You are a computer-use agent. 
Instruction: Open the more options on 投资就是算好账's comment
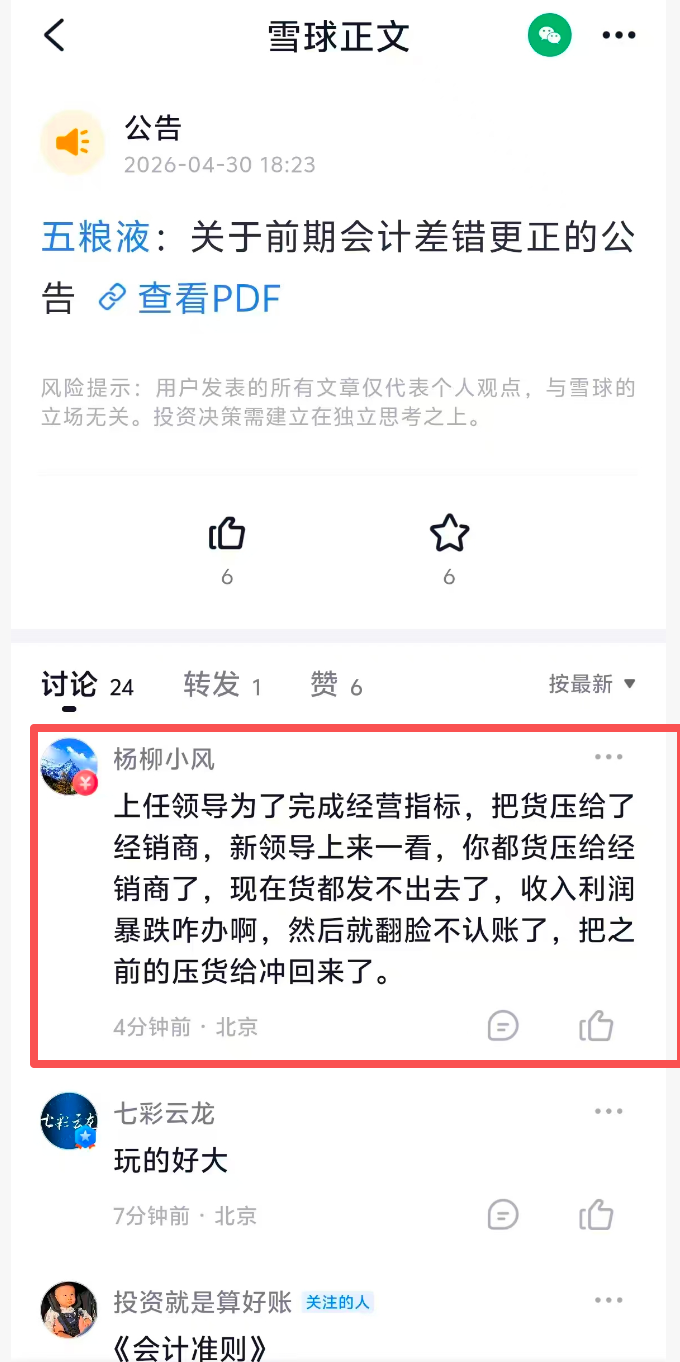pyautogui.click(x=609, y=1301)
